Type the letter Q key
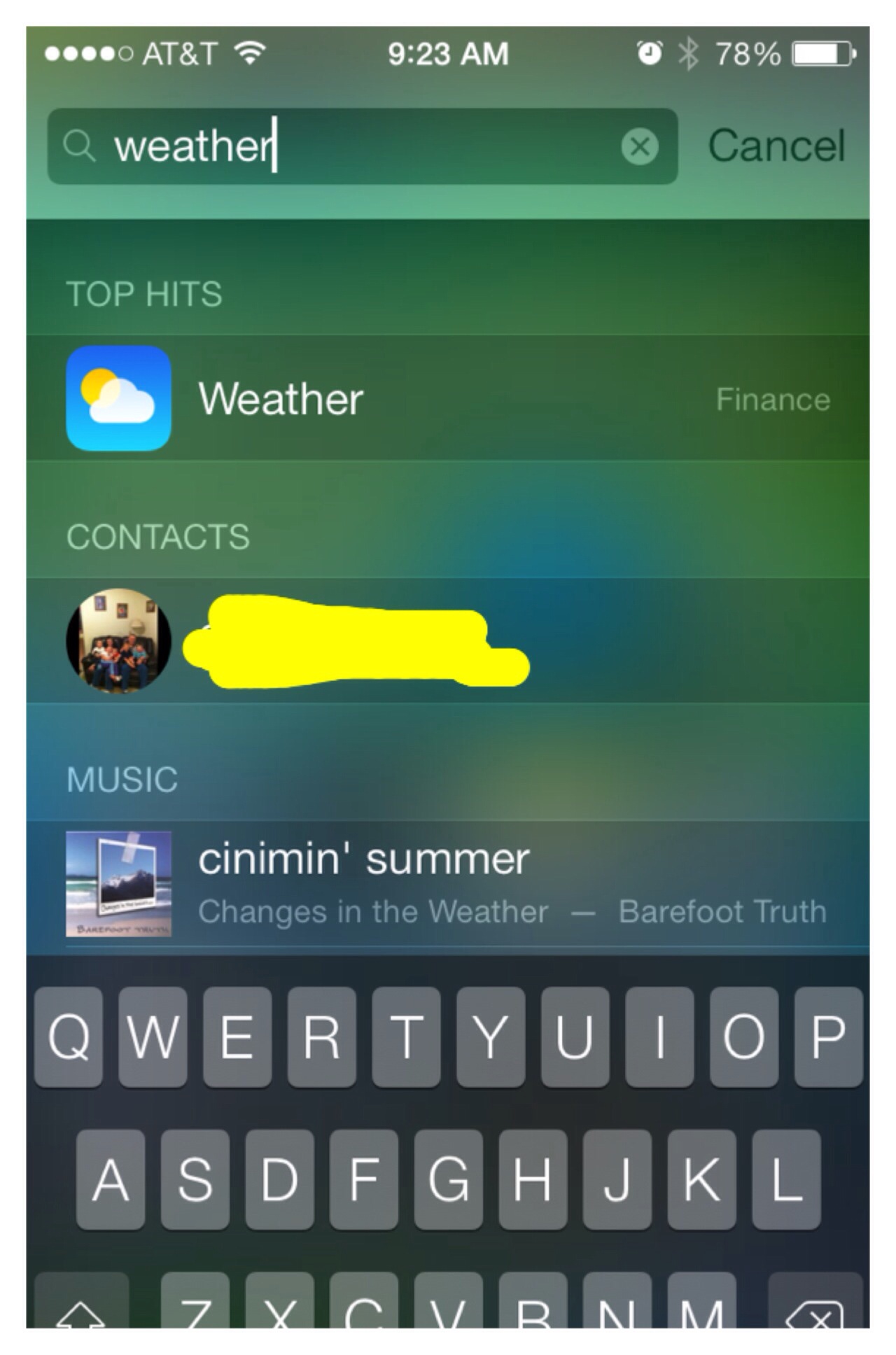Screen dimensions: 896x1355 pos(68,1037)
